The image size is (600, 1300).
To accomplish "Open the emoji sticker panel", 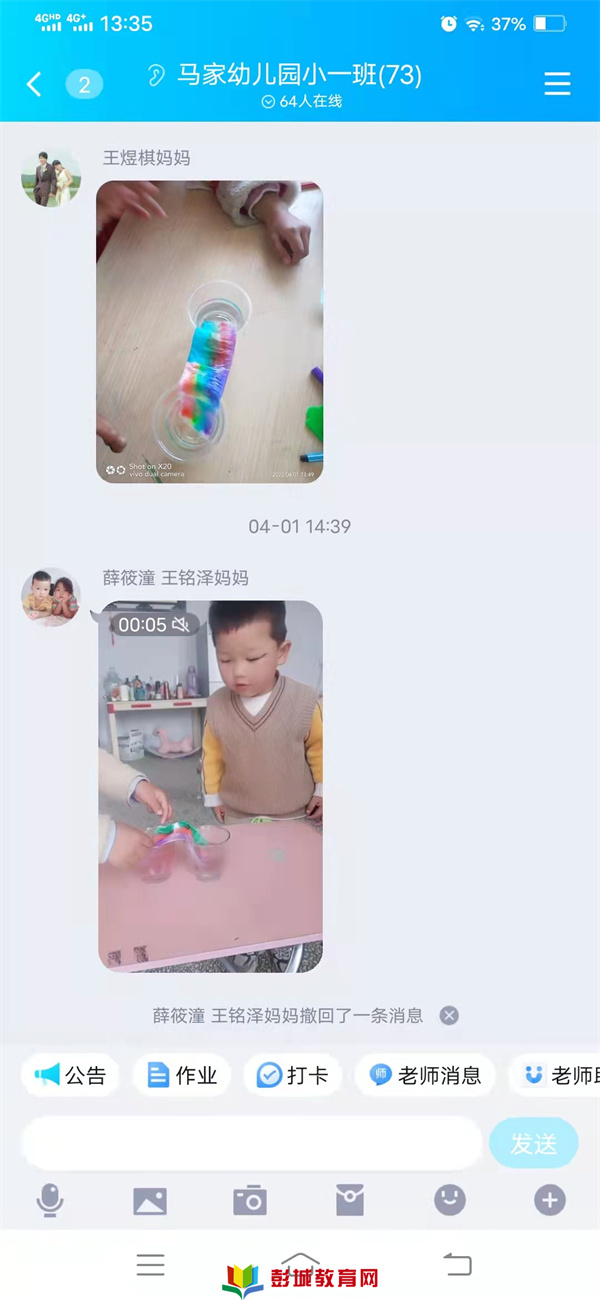I will (x=450, y=1200).
